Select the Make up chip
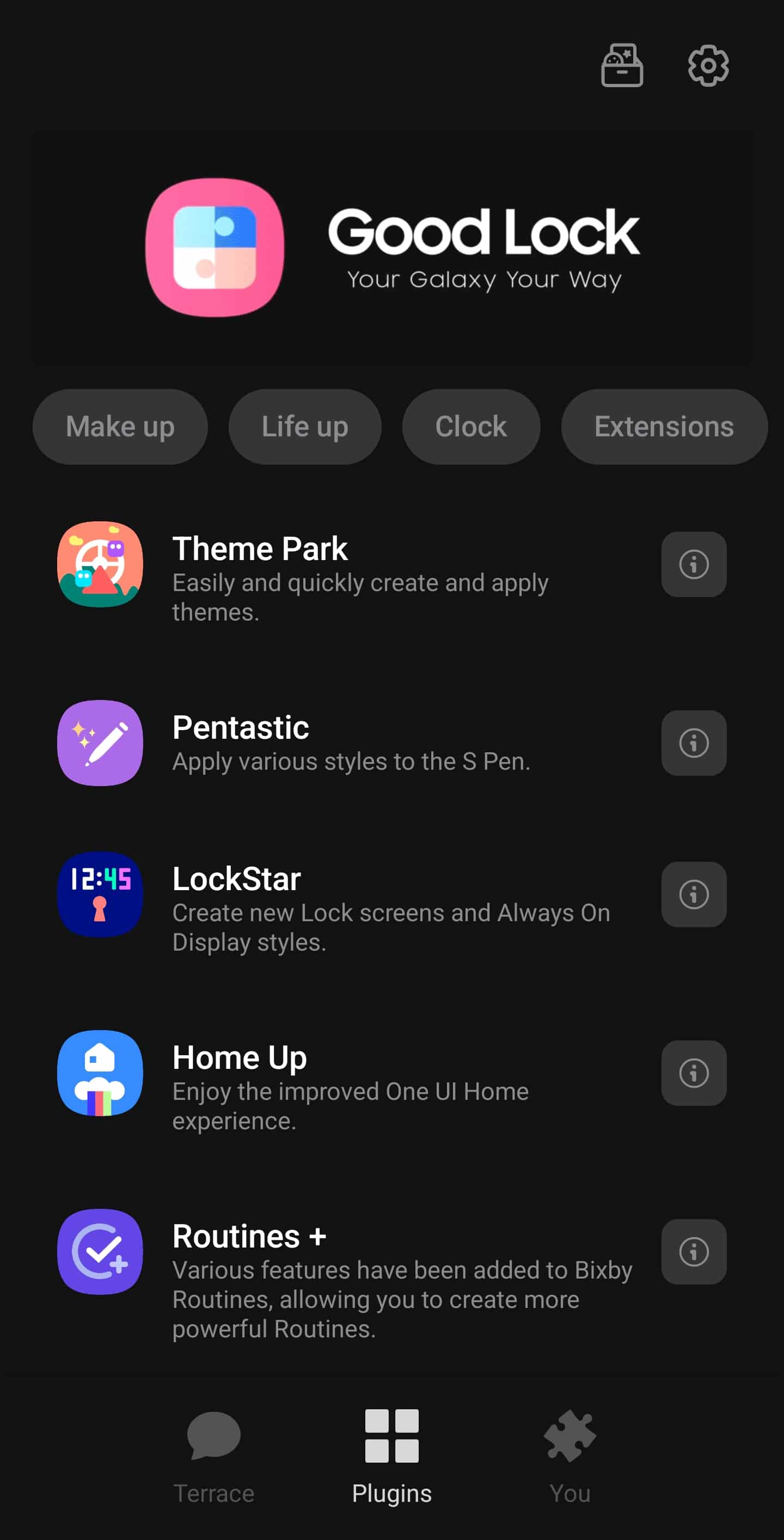 (120, 427)
